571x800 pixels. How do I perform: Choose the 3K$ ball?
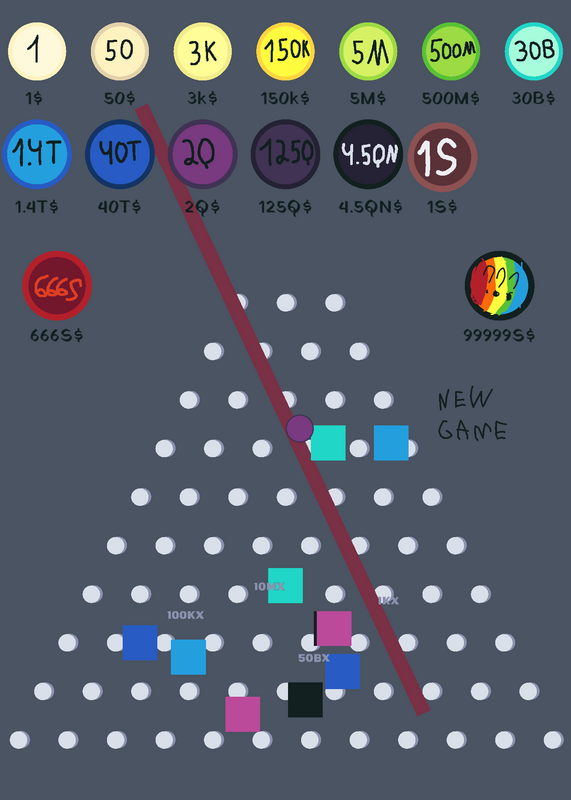[203, 52]
